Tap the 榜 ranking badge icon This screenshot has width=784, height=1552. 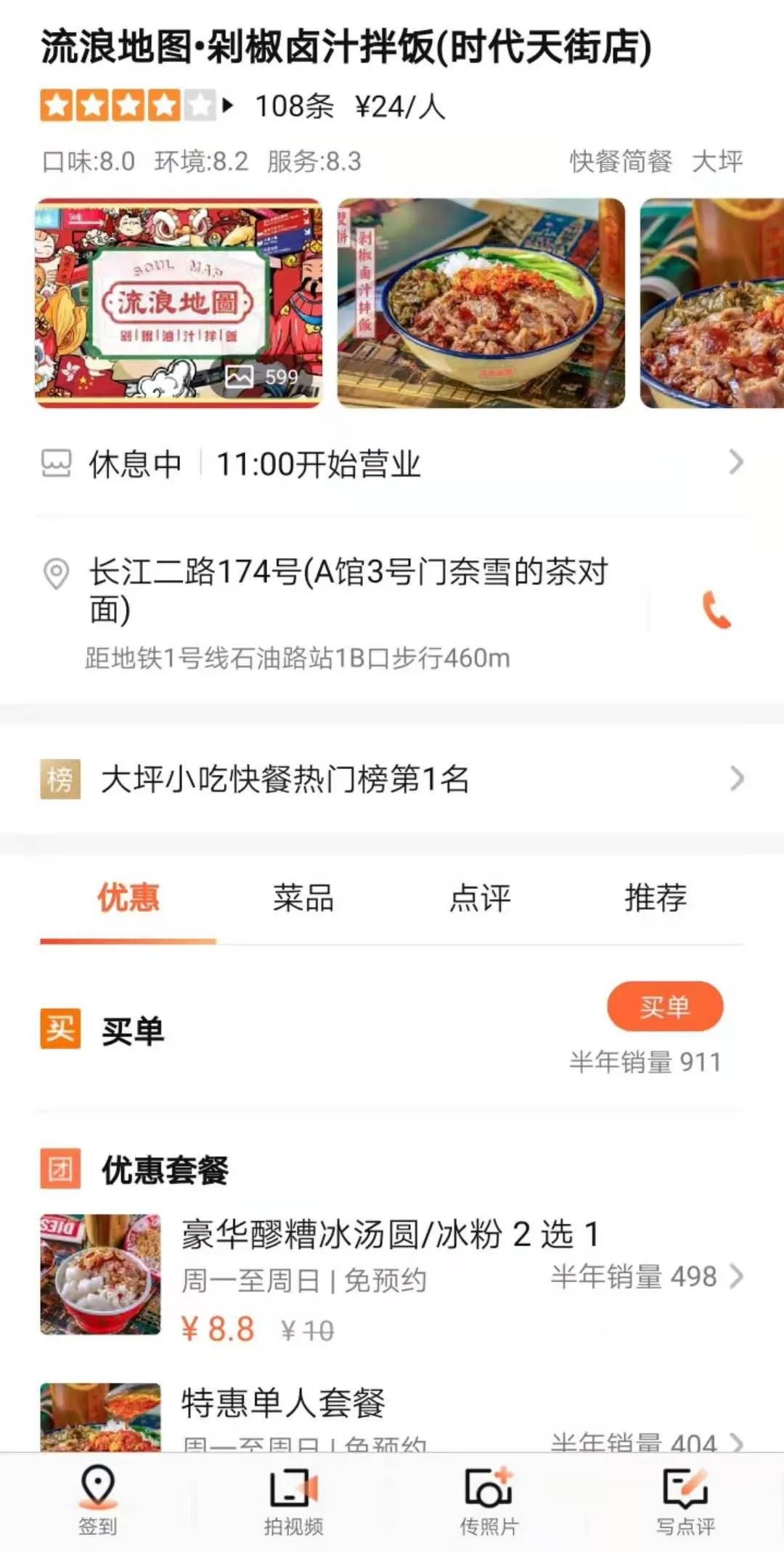point(60,779)
